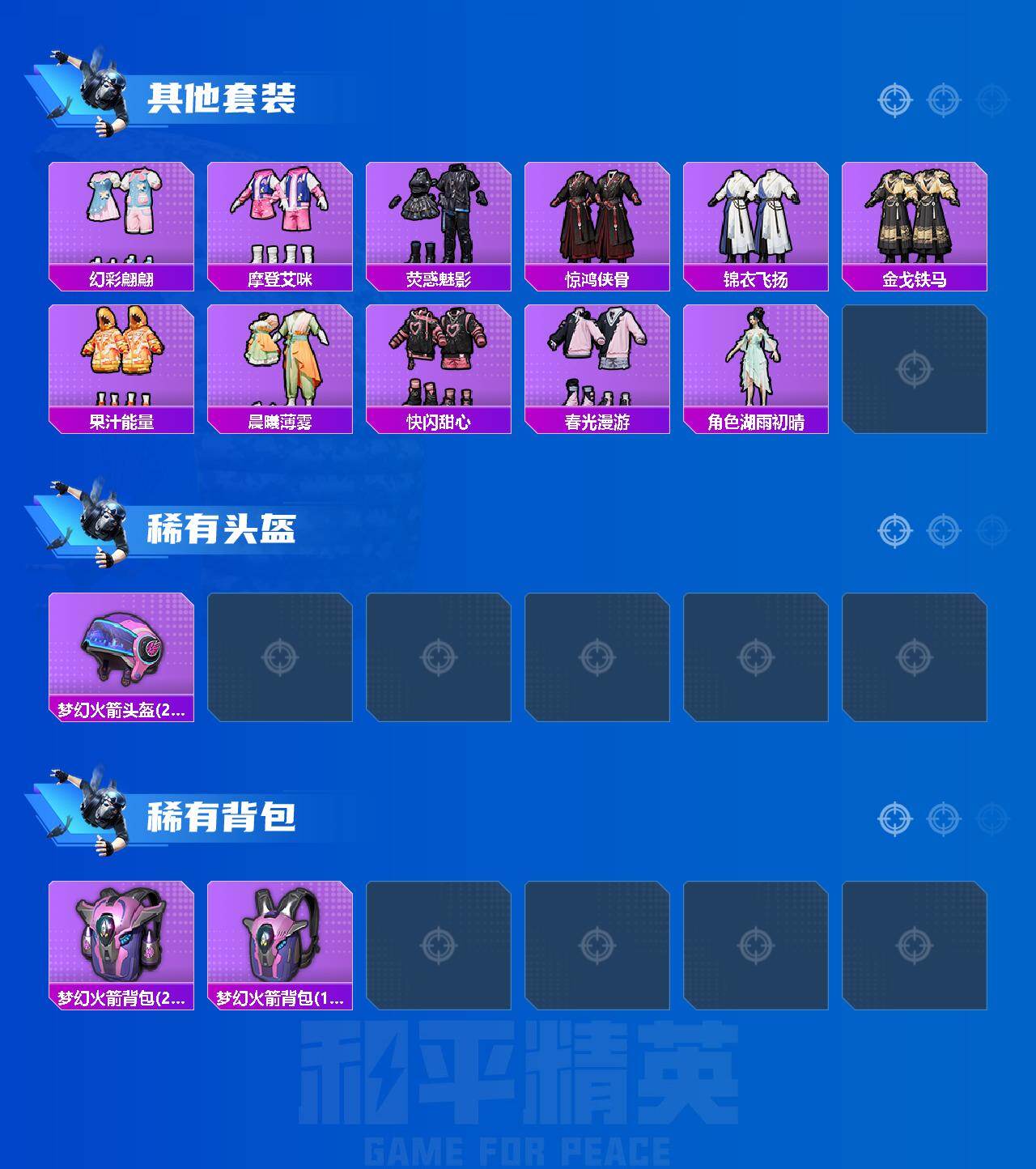Open the 摩登艾咪 outfit details
This screenshot has height=1169, width=1036.
tap(281, 219)
